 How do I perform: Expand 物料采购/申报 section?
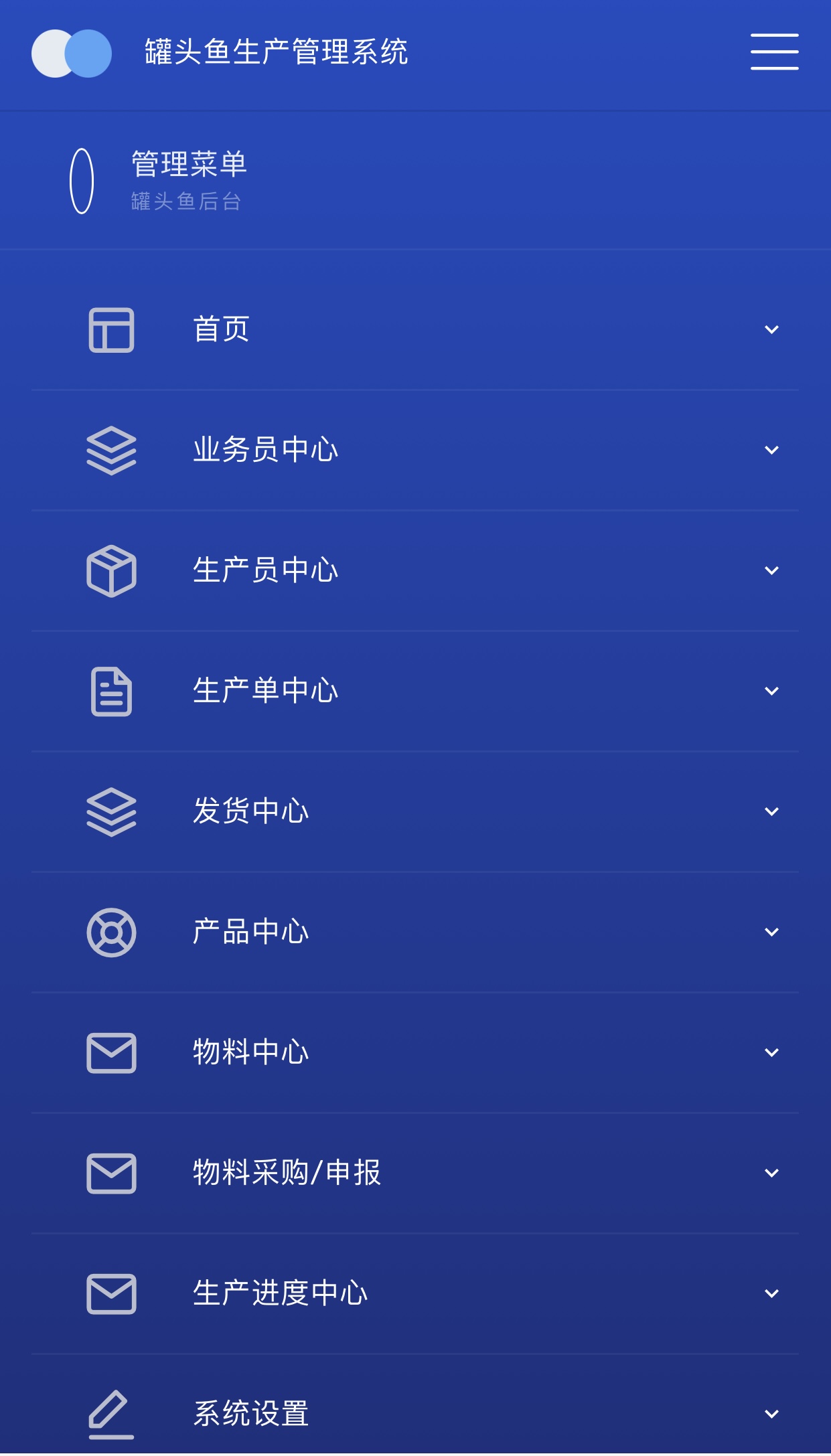point(415,1173)
